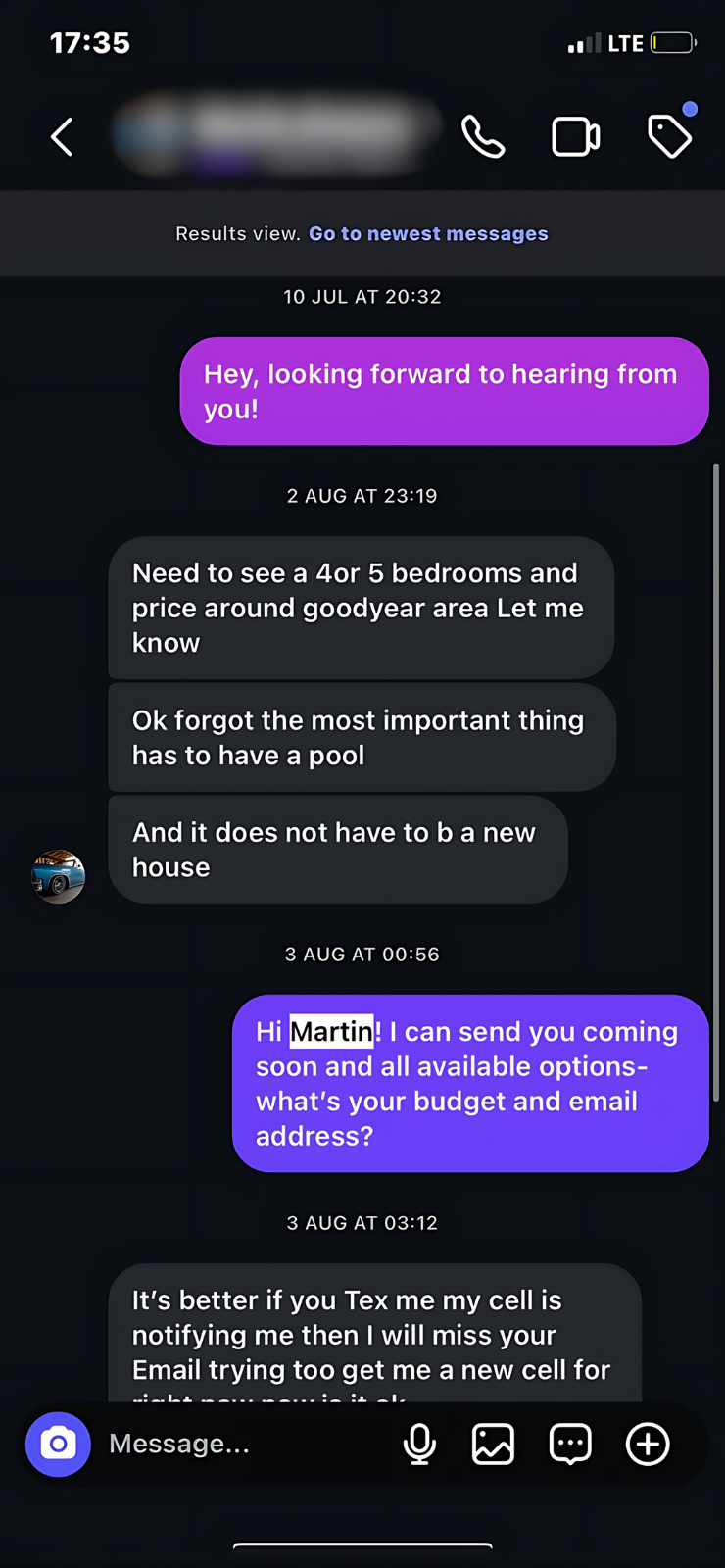The image size is (725, 1568).
Task: Open more attachment options with the plus icon
Action: tap(647, 1444)
